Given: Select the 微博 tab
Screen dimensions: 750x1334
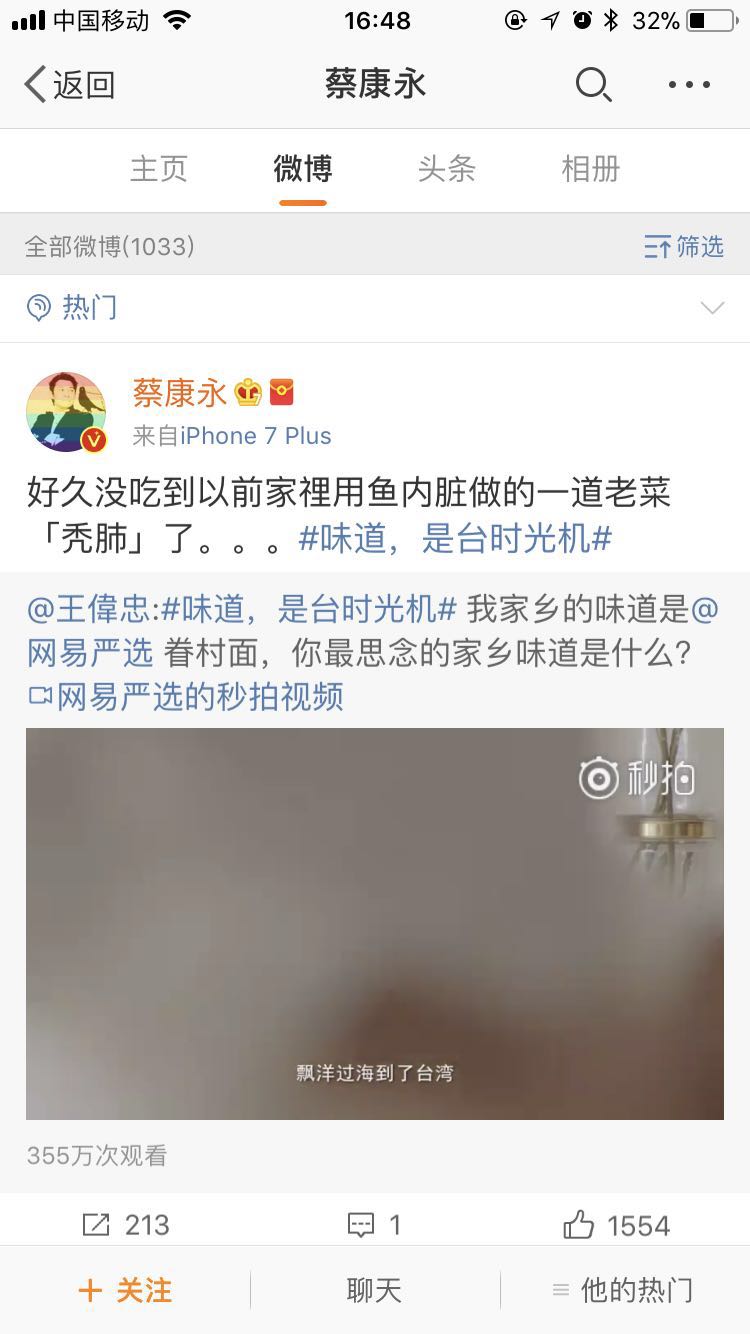Looking at the screenshot, I should point(302,169).
